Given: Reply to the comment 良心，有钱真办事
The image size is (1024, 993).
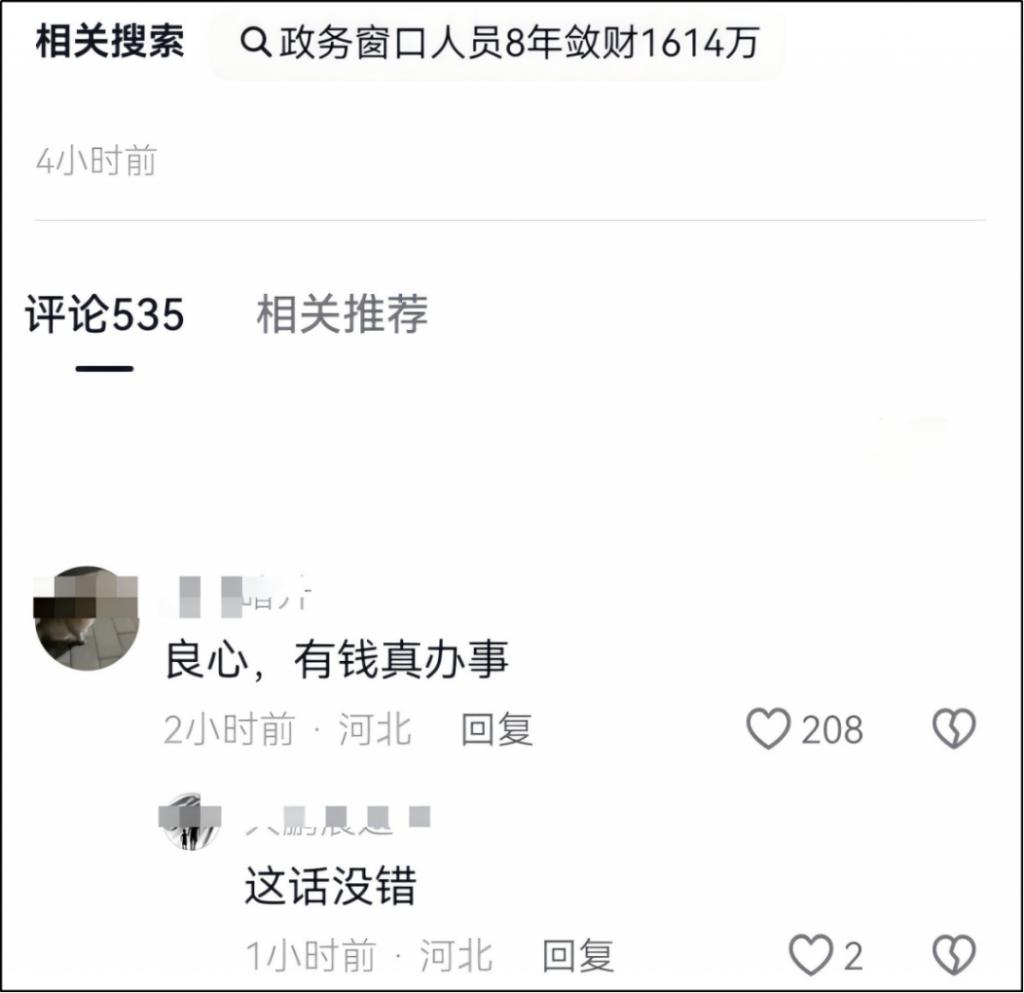Looking at the screenshot, I should click(497, 730).
